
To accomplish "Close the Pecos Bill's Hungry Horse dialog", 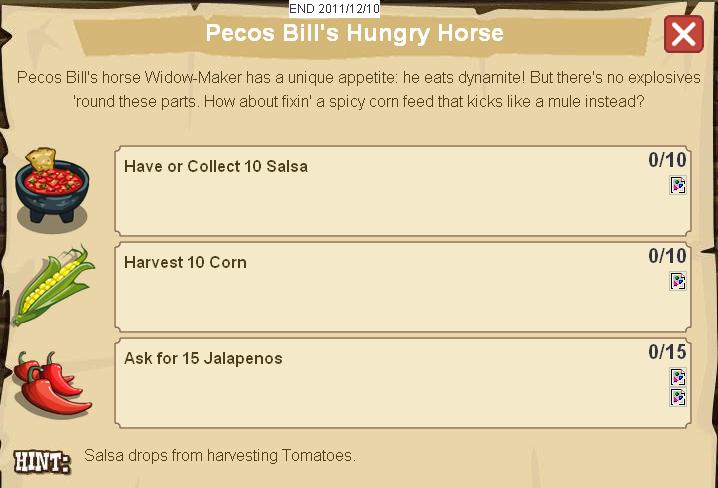I will click(684, 35).
